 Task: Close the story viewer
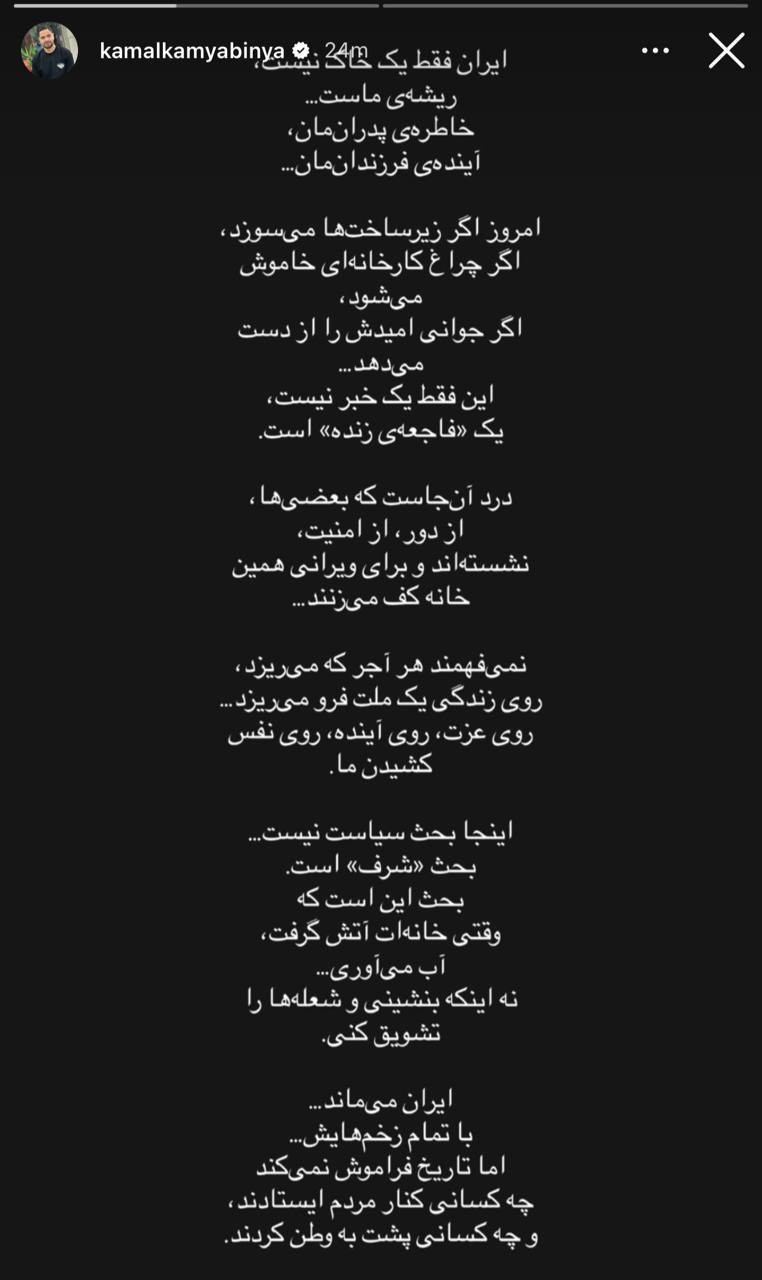click(726, 50)
